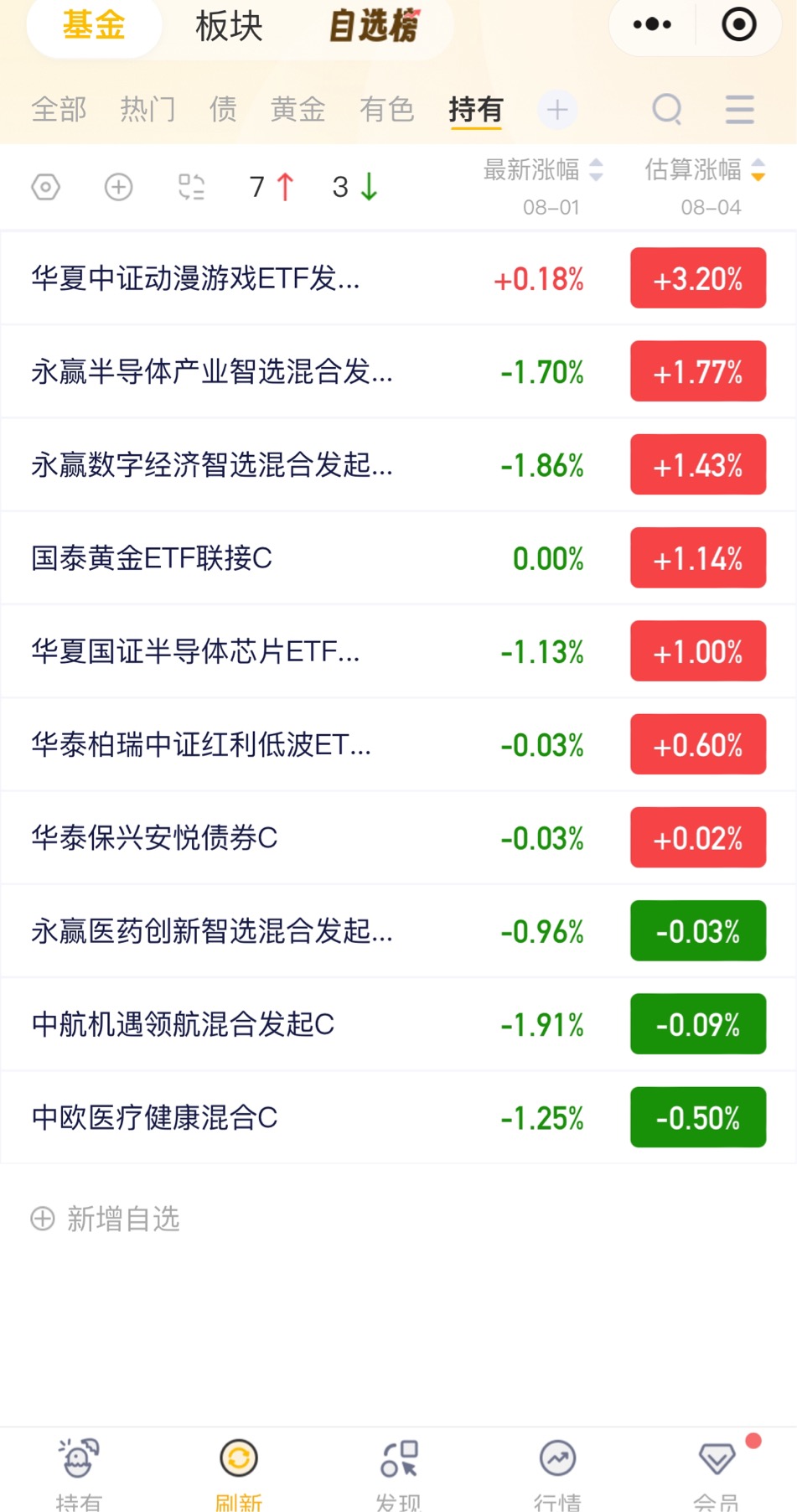The width and height of the screenshot is (797, 1512).
Task: Open the mini-program three-dot menu
Action: point(653,24)
